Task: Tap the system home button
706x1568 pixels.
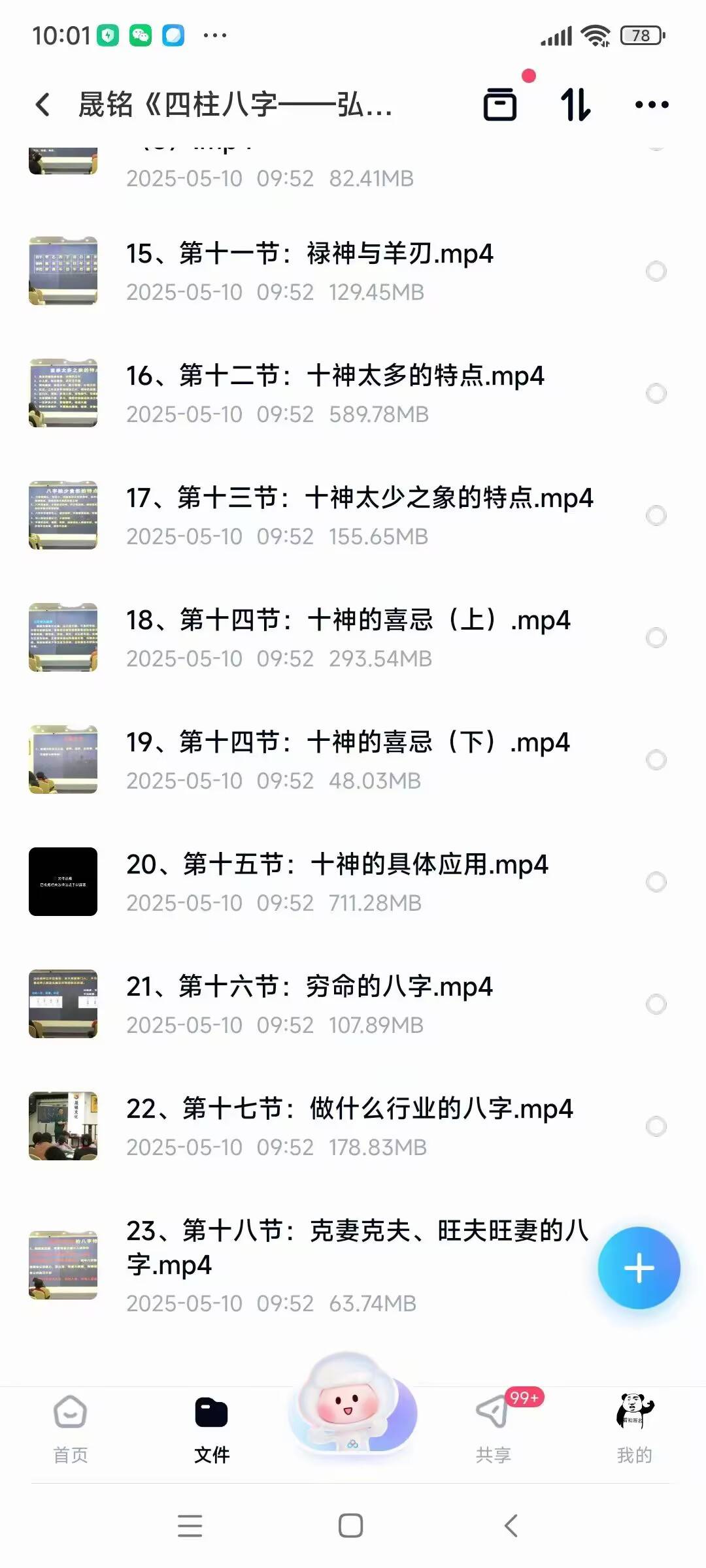Action: click(x=351, y=1526)
